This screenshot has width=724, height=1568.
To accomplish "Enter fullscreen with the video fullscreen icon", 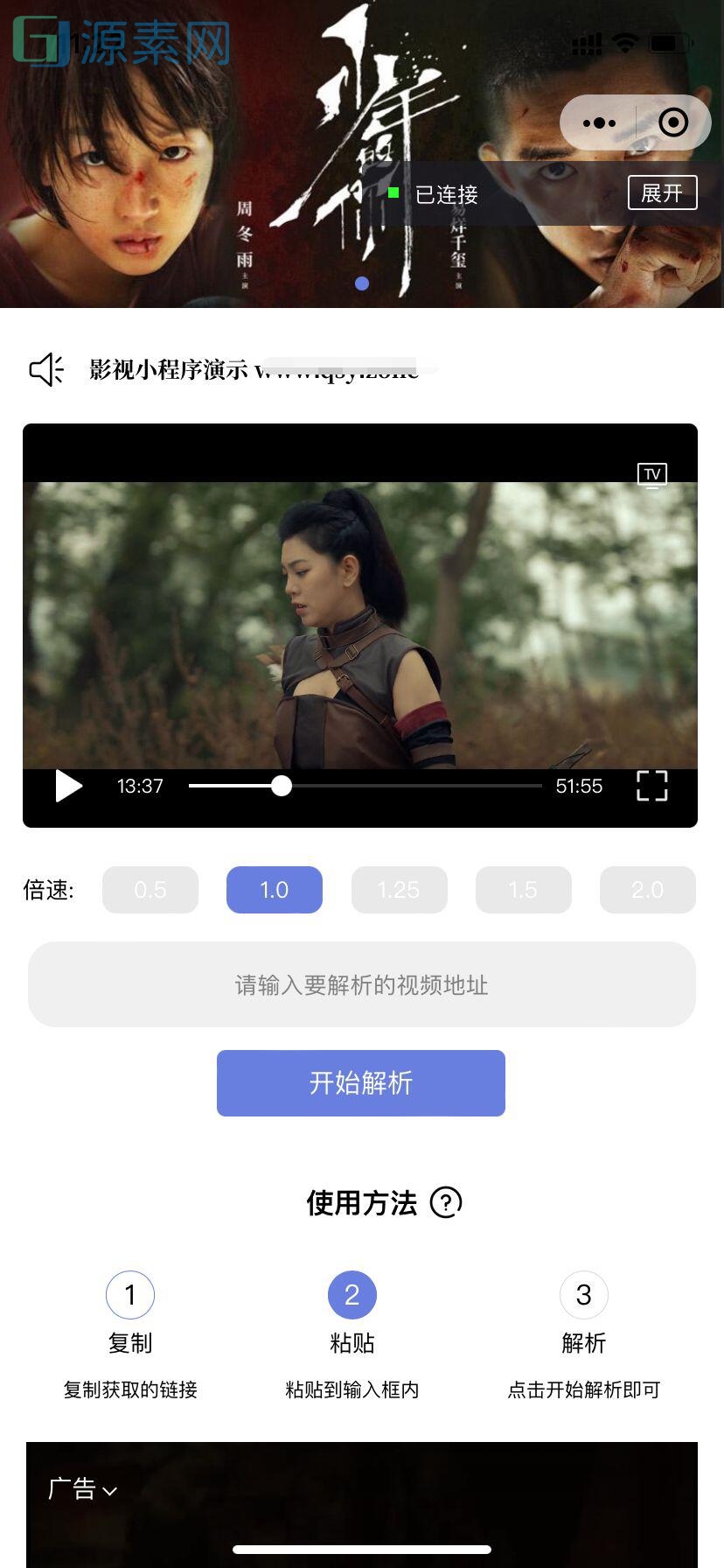I will coord(651,786).
